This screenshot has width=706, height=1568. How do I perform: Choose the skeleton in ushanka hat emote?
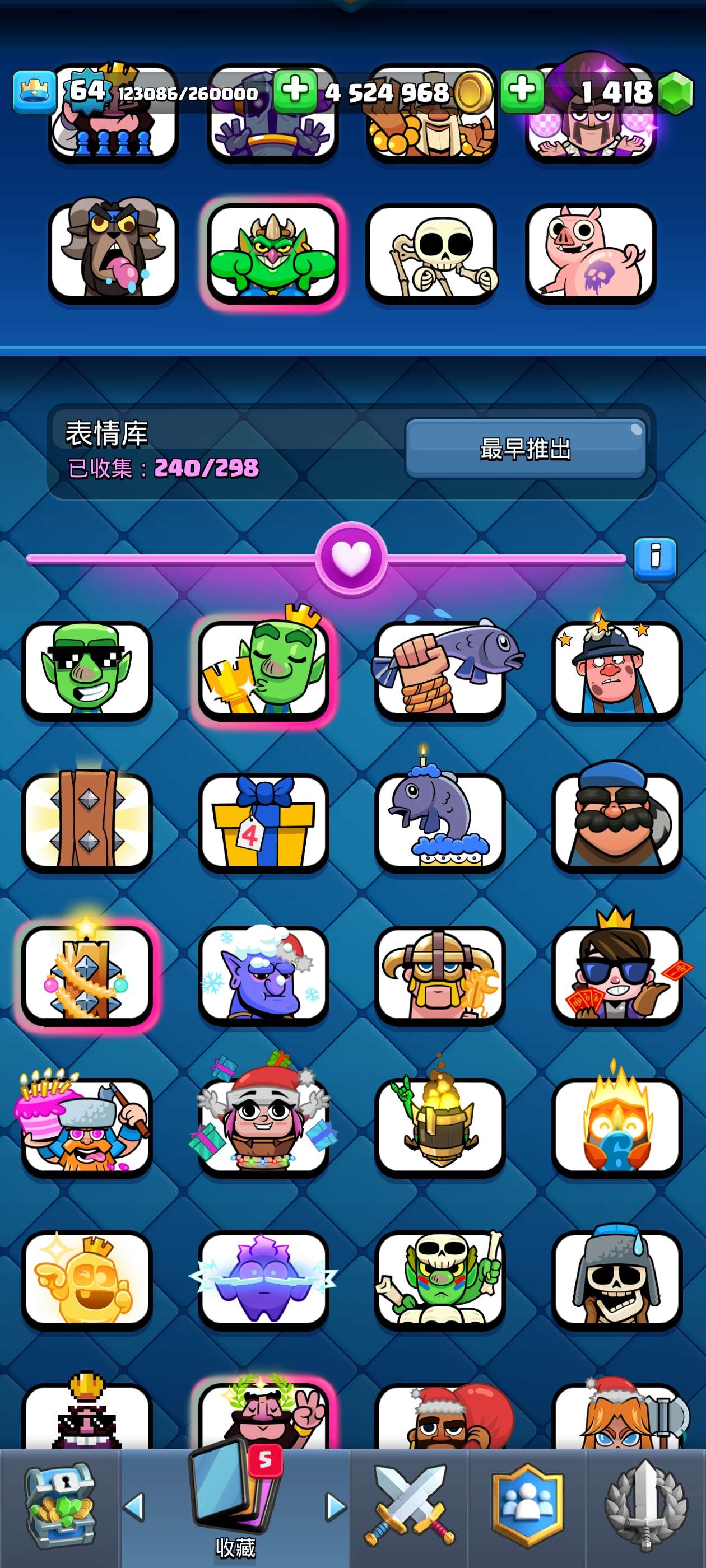coord(616,1280)
